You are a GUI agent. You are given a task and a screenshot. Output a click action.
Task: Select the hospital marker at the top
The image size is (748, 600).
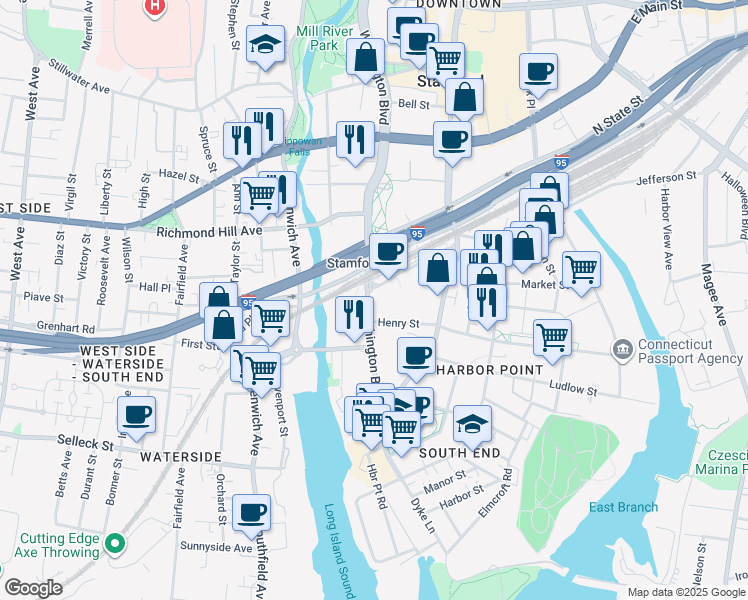coord(155,7)
